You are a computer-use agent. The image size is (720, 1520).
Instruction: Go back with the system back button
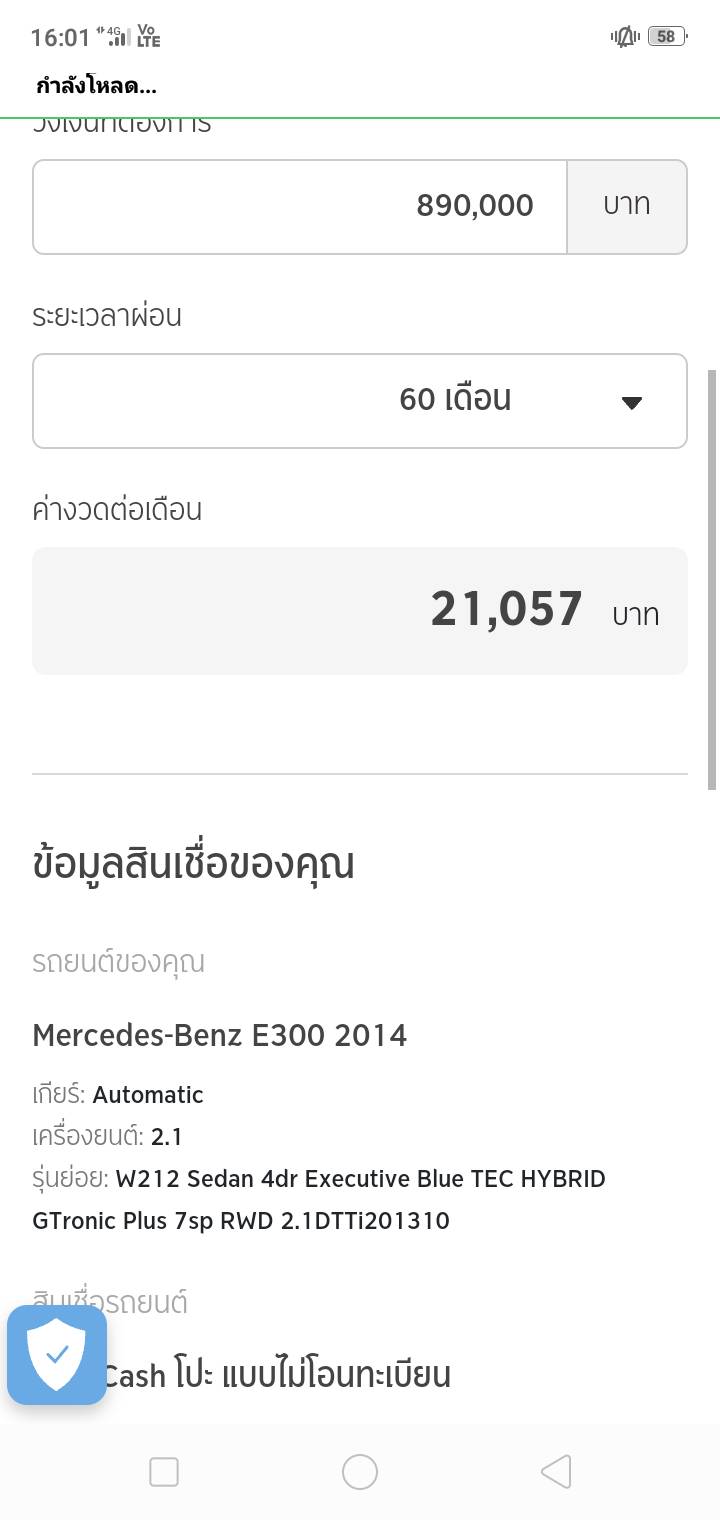pyautogui.click(x=556, y=1471)
